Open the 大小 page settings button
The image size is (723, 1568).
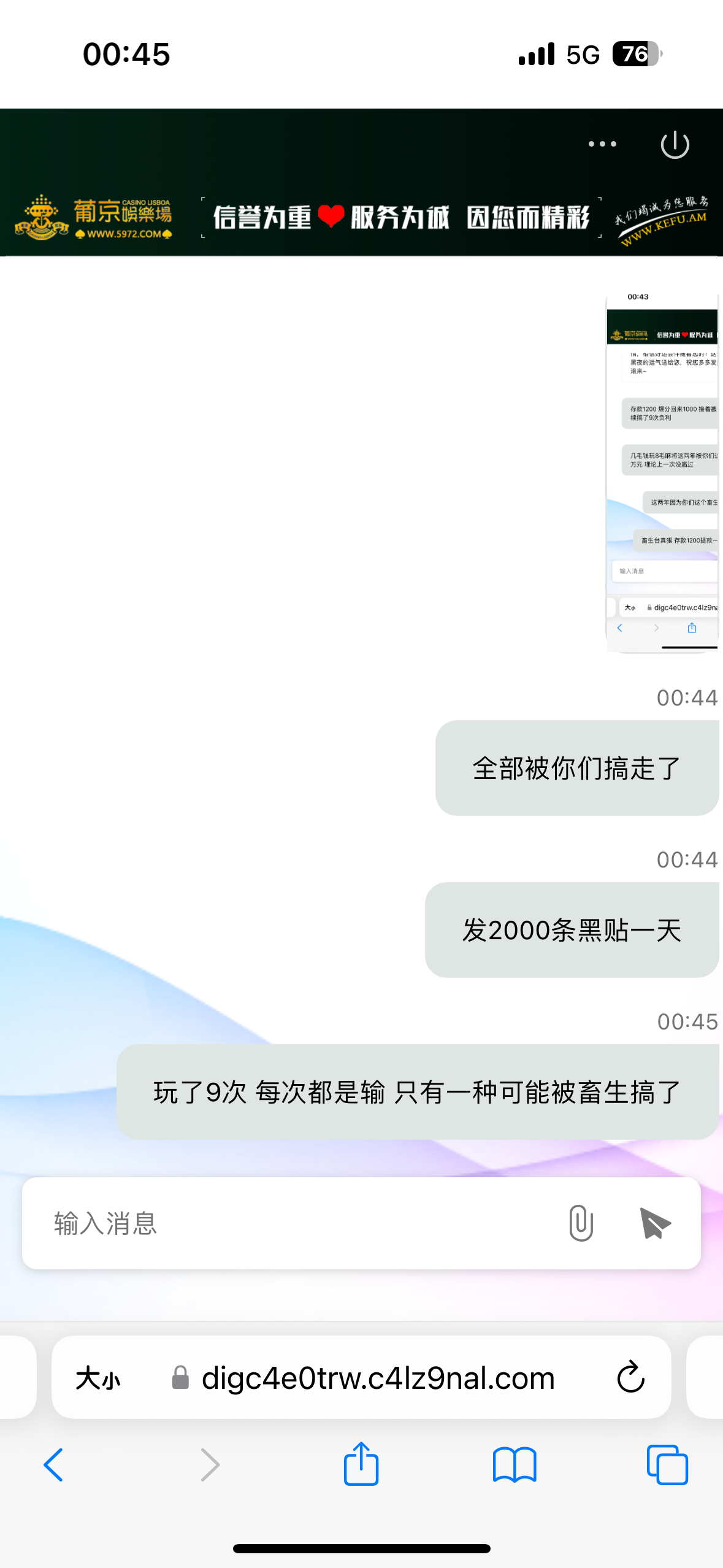(x=98, y=1378)
